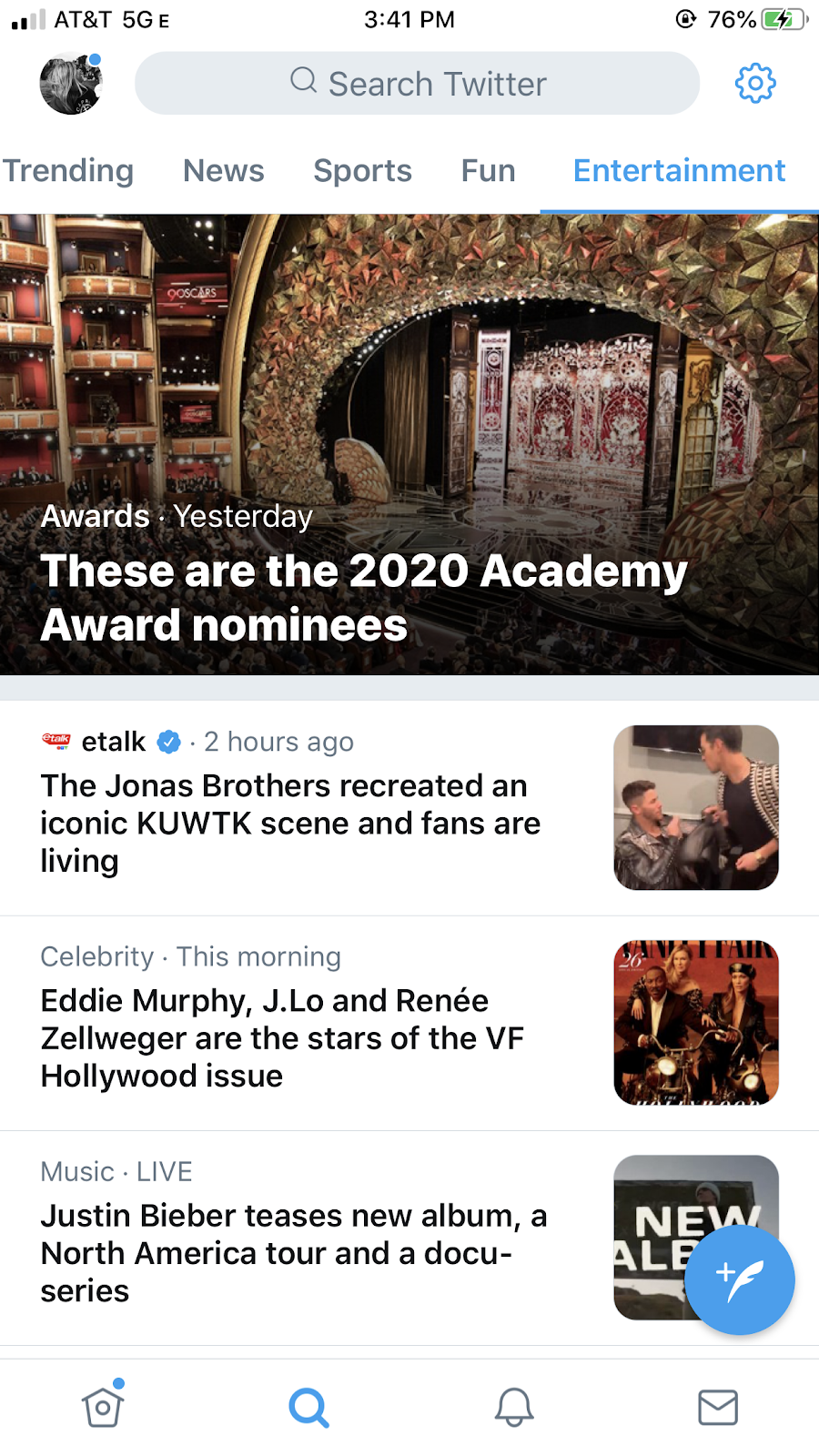
Task: Switch to the News tab
Action: click(223, 171)
